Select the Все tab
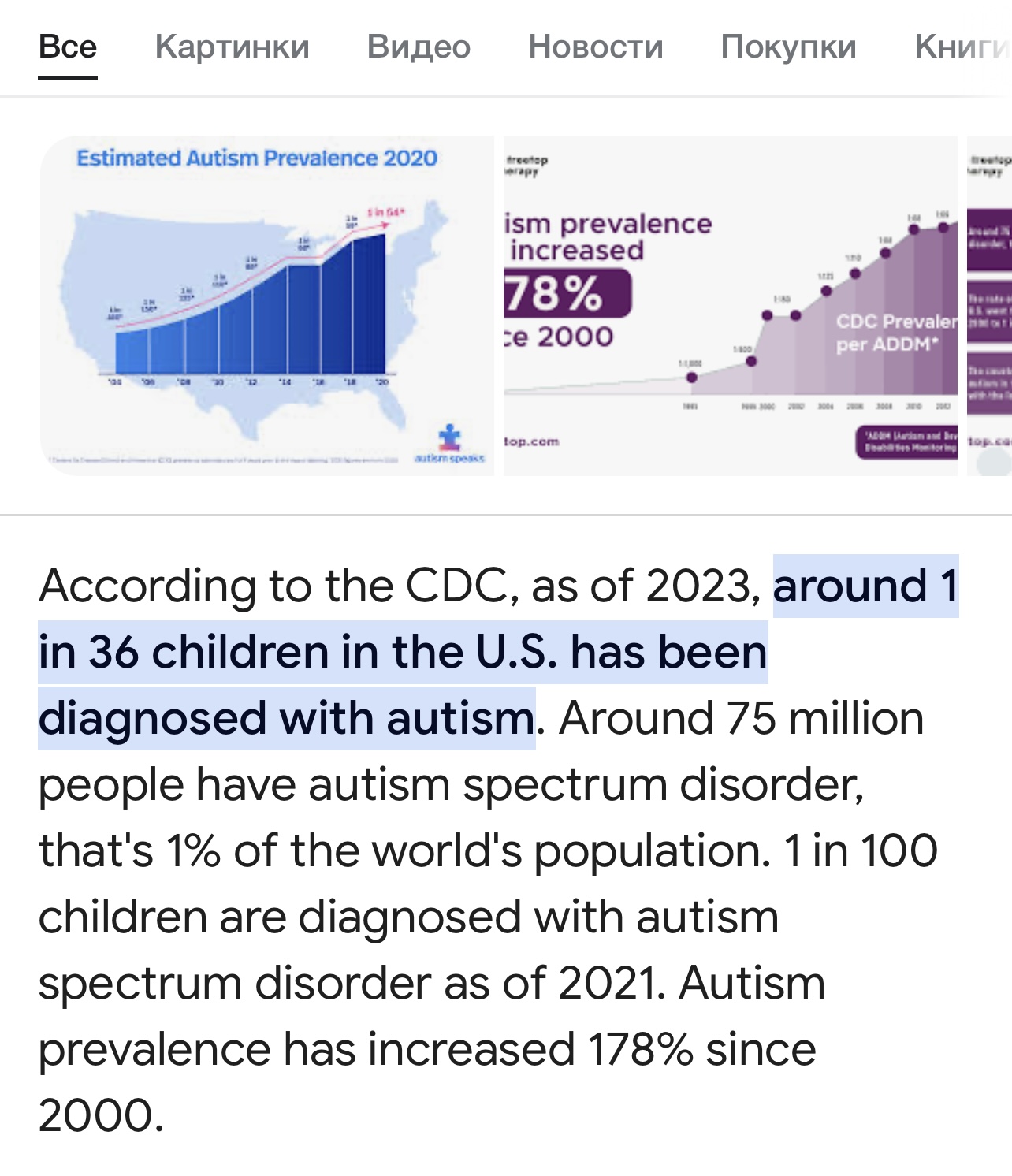1012x1176 pixels. [68, 47]
